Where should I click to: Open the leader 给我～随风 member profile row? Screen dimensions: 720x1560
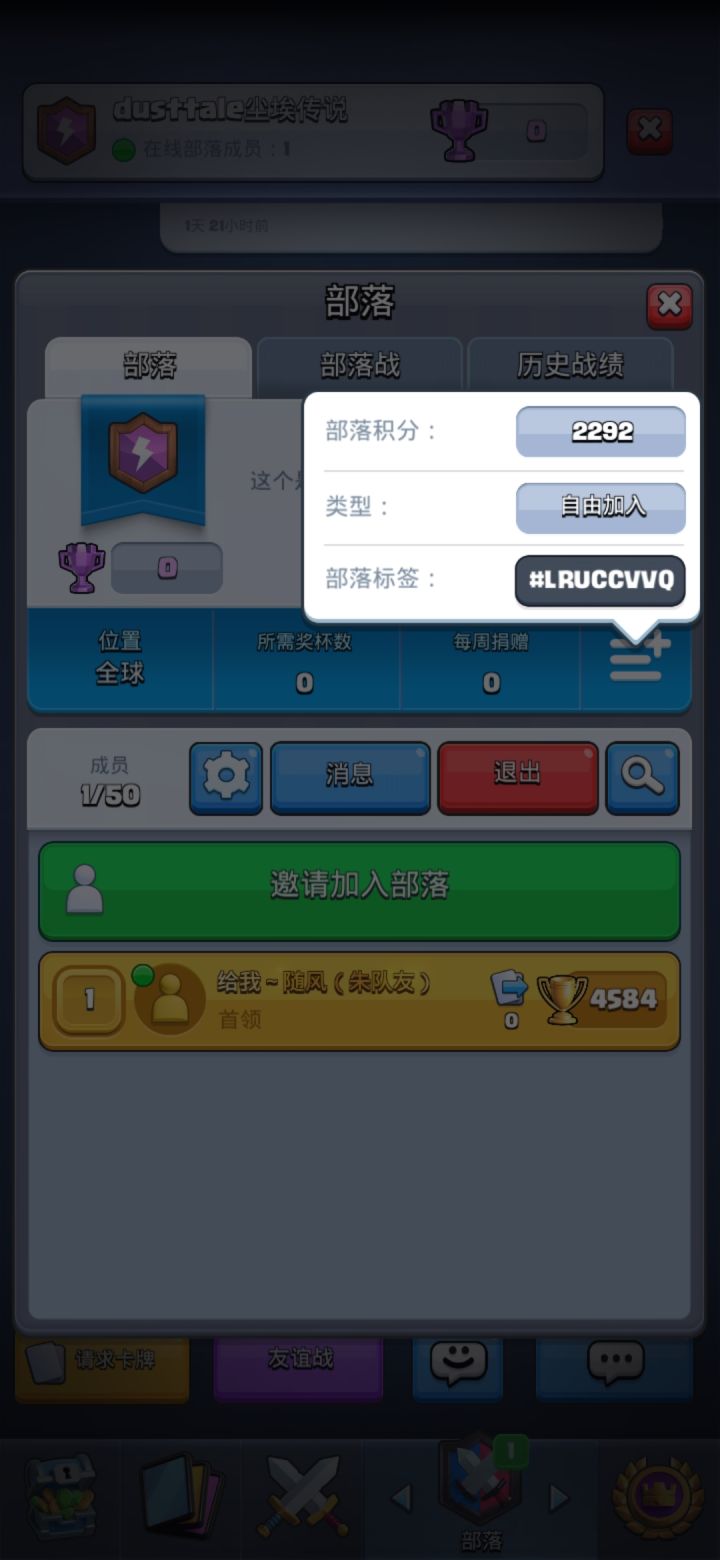360,1000
